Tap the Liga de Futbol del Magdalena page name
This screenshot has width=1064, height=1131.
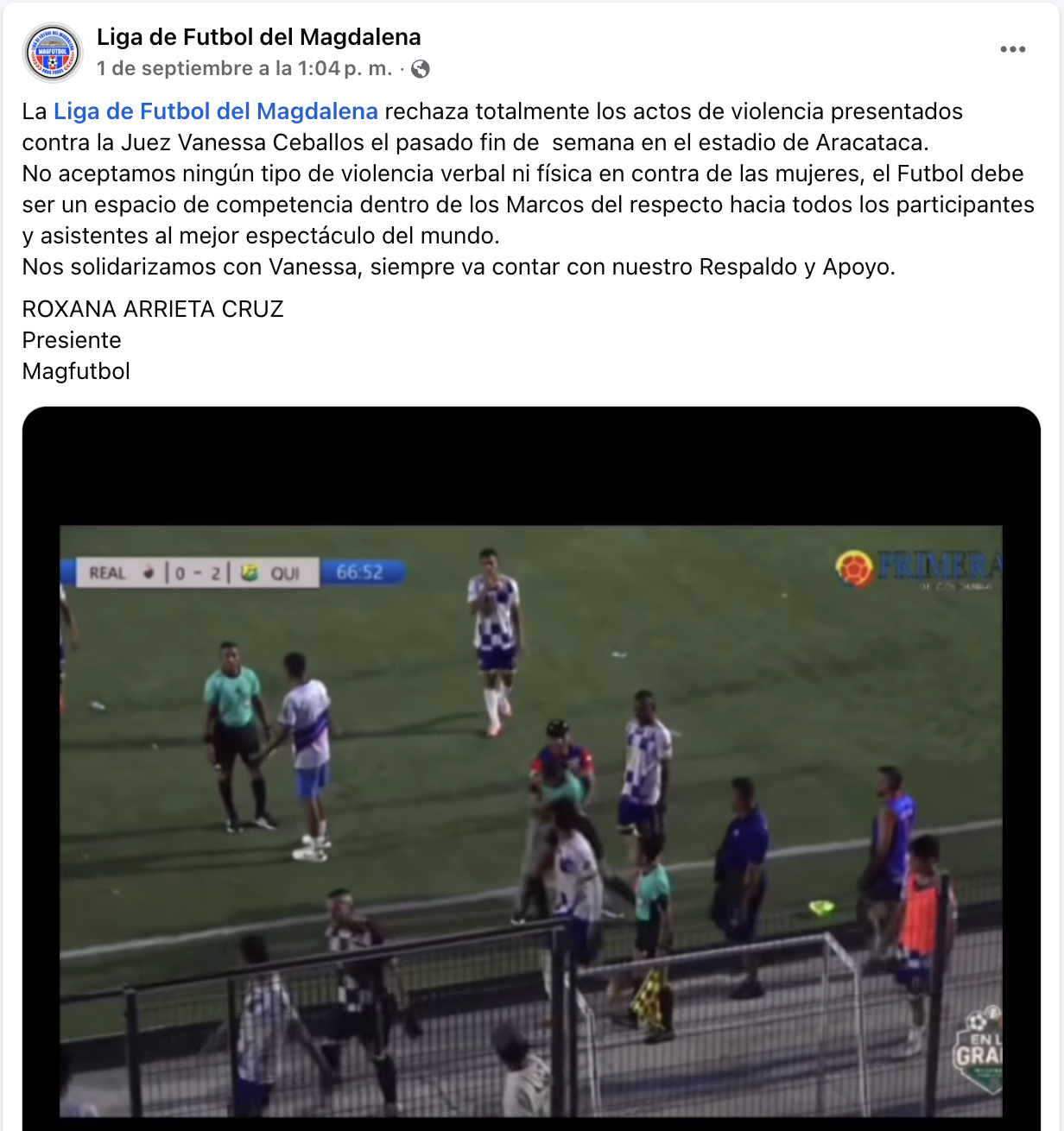click(x=258, y=37)
